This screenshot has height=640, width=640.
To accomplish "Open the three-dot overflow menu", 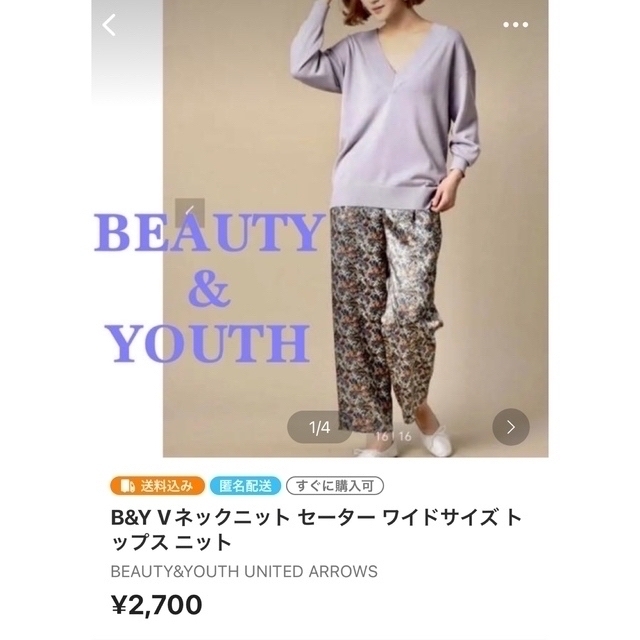I will [x=515, y=25].
